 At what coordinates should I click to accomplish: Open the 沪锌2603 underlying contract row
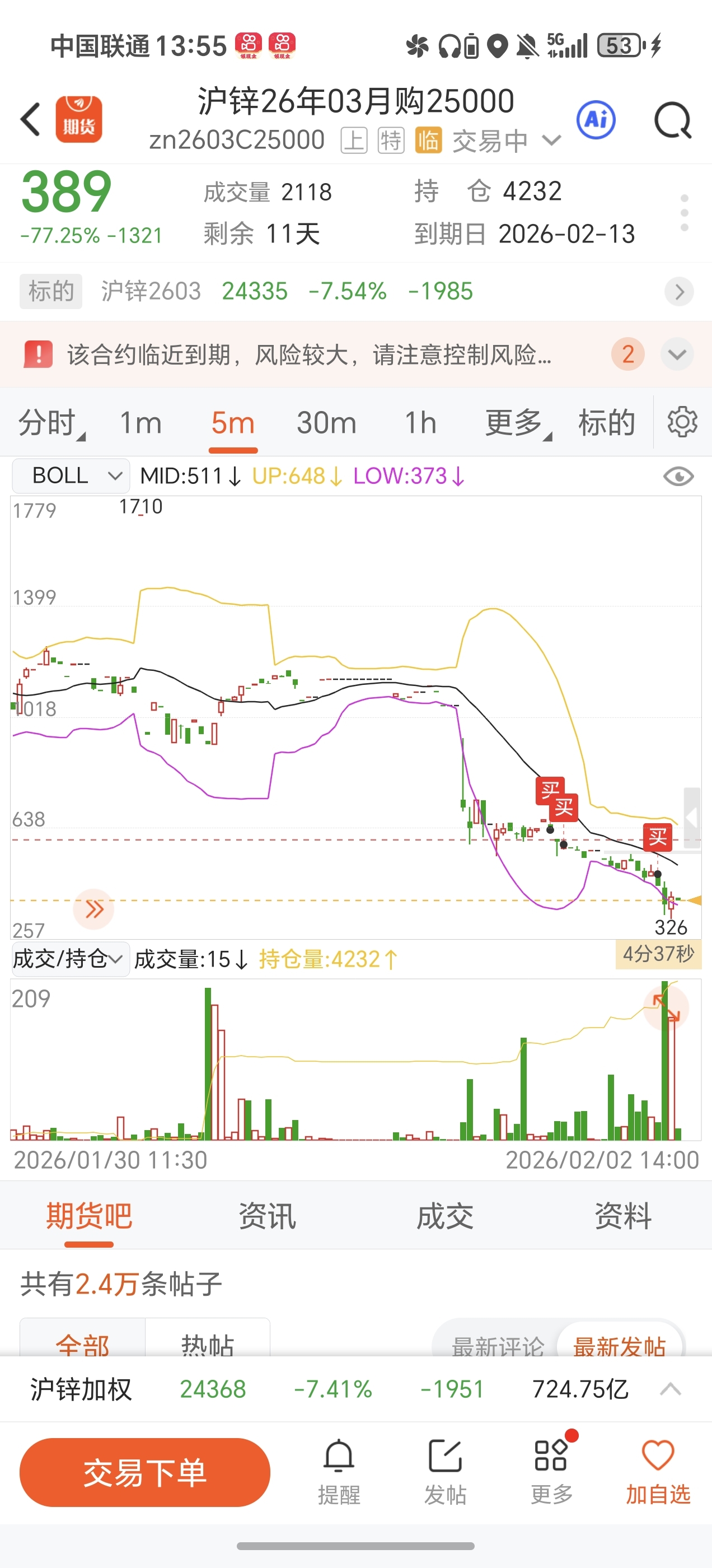(x=356, y=292)
